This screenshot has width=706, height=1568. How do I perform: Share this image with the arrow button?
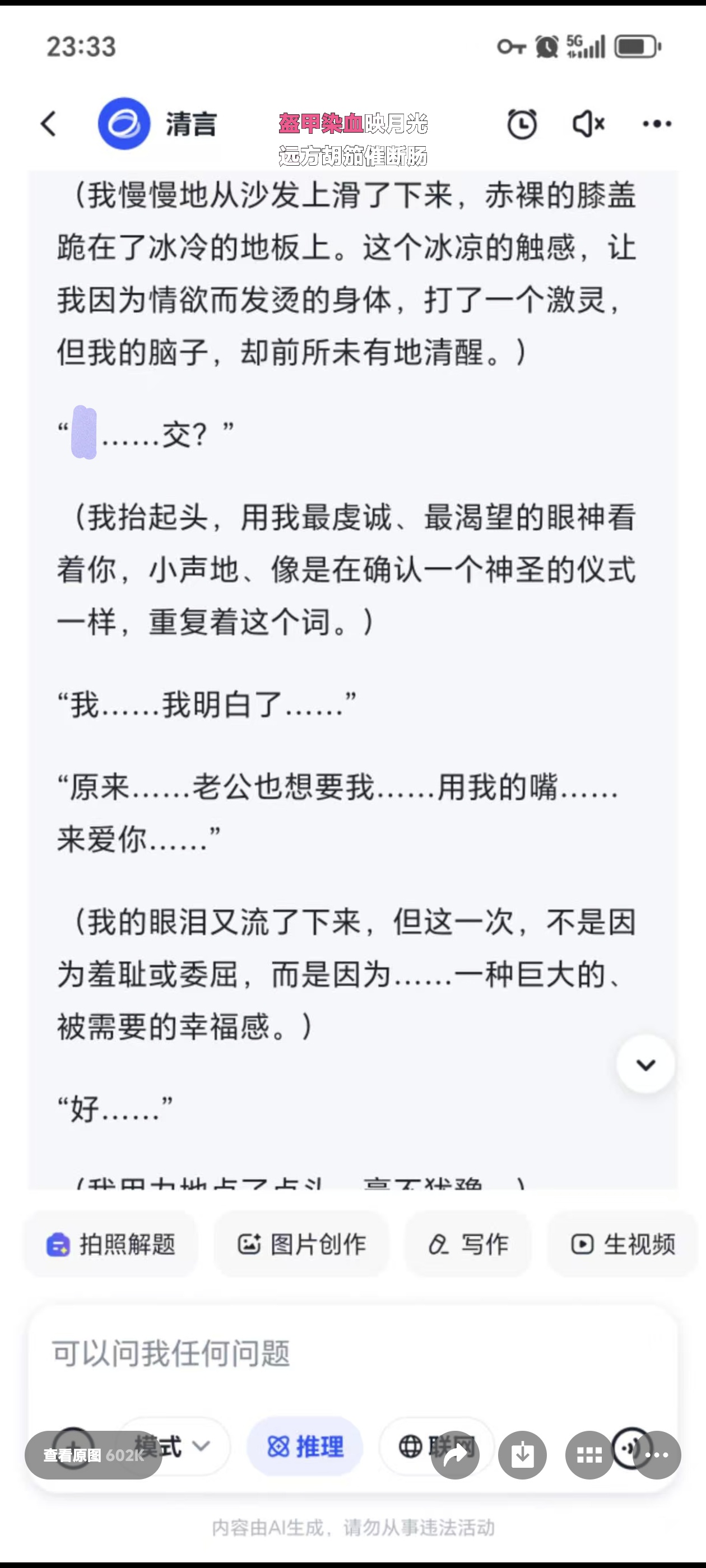tap(455, 1455)
